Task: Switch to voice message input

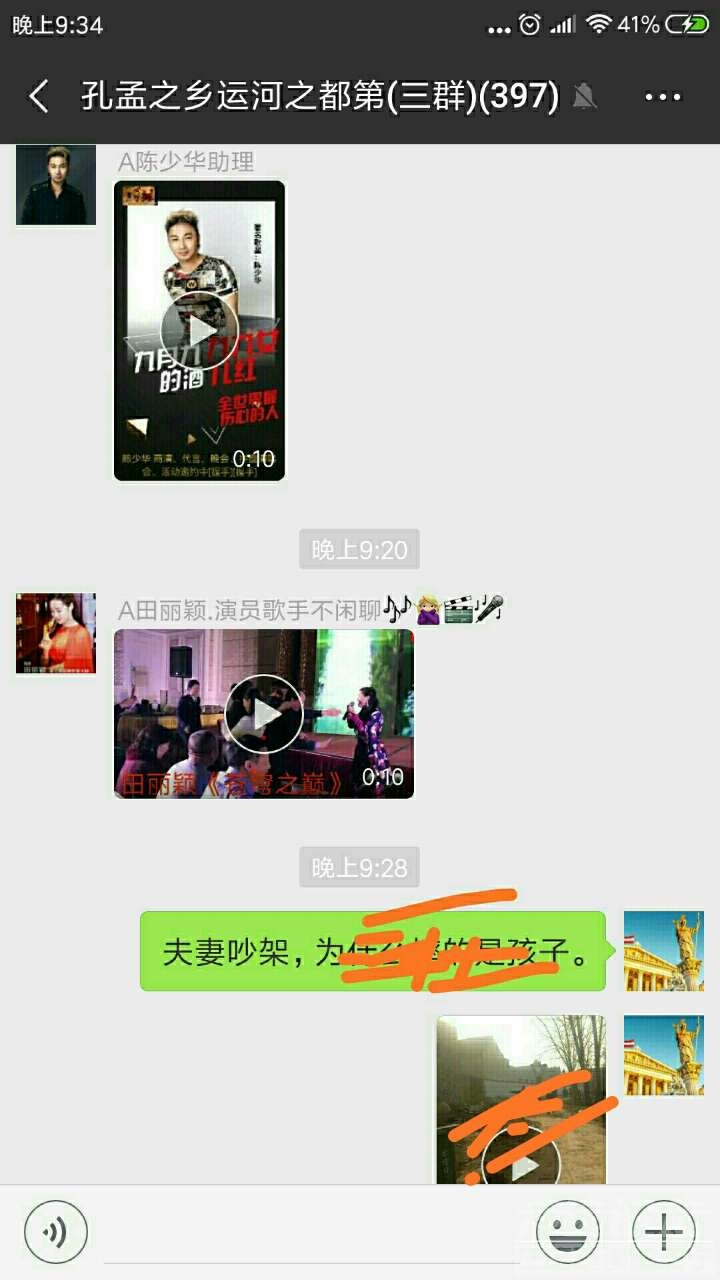Action: pyautogui.click(x=56, y=1232)
